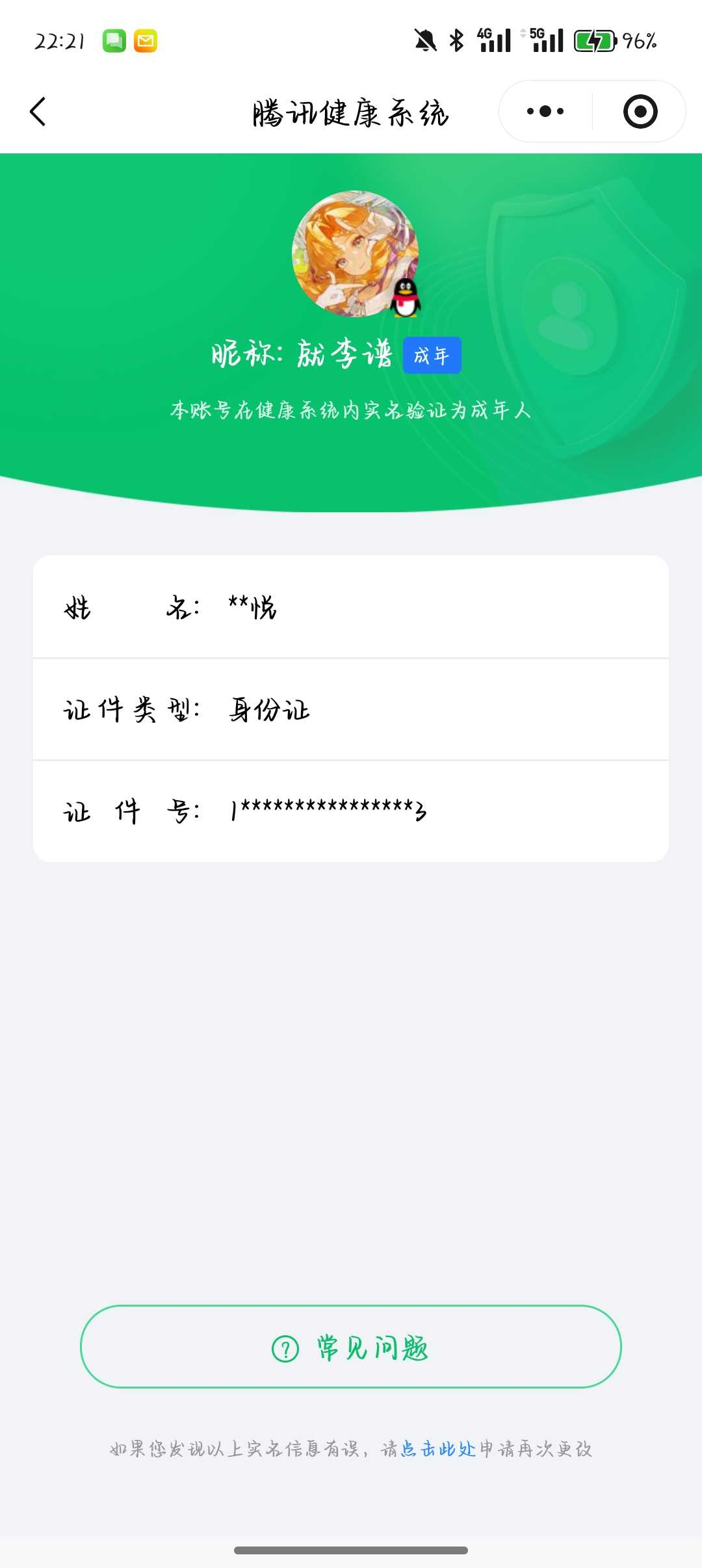
Task: Tap the muted notification bell icon
Action: point(424,40)
